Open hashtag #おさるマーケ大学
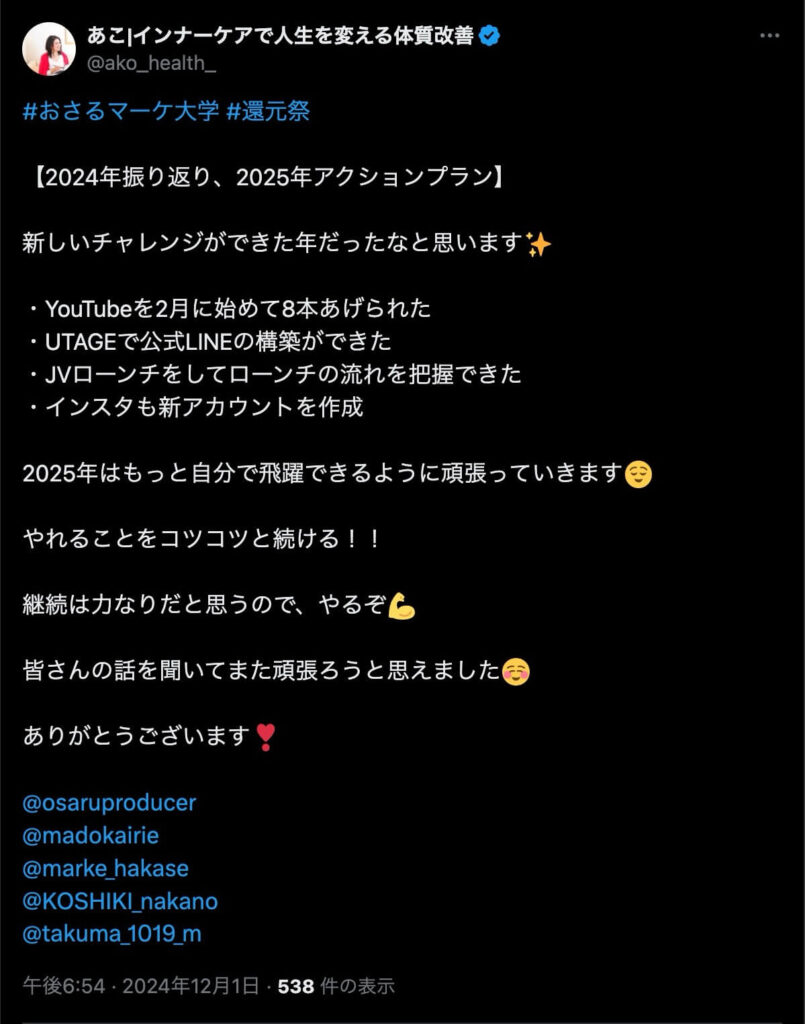The image size is (805, 1024). [120, 110]
